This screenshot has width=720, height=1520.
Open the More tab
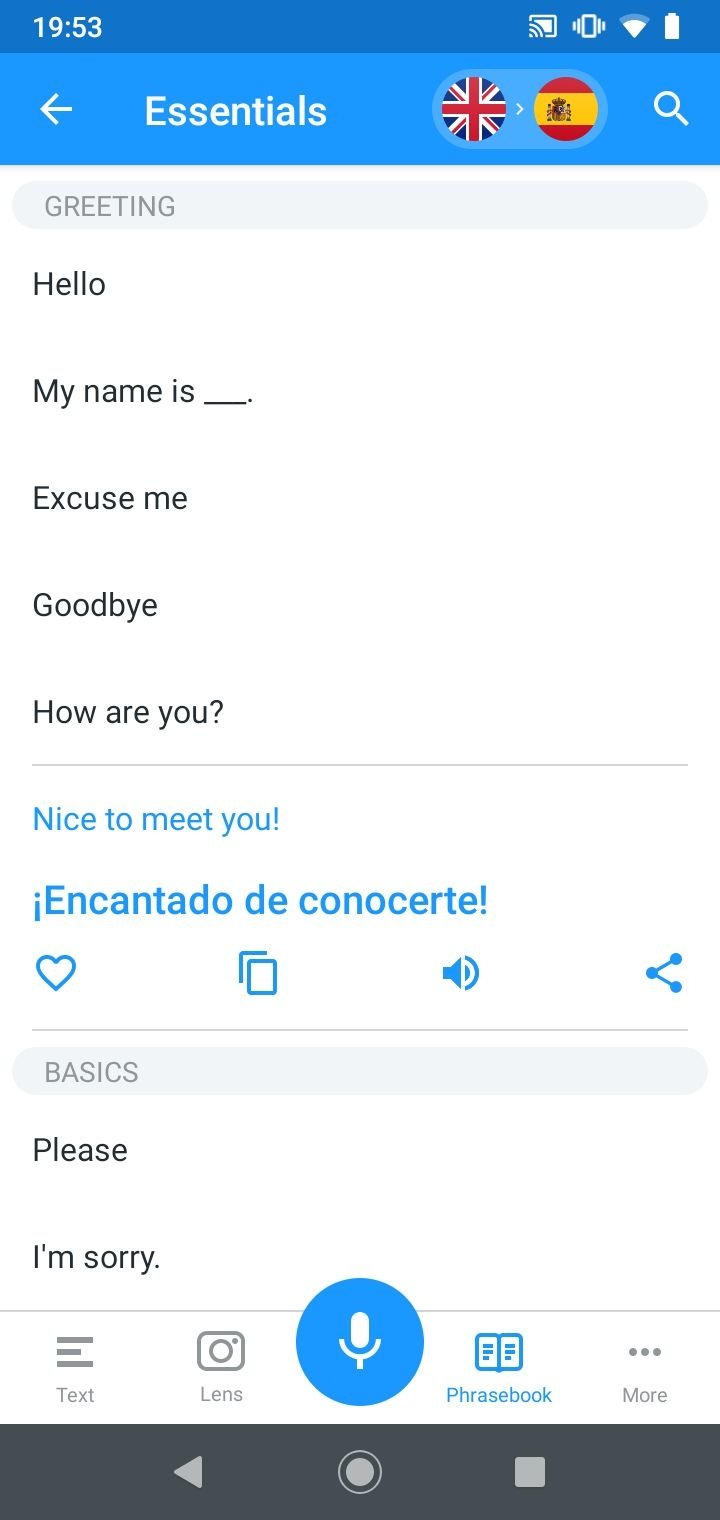tap(644, 1368)
